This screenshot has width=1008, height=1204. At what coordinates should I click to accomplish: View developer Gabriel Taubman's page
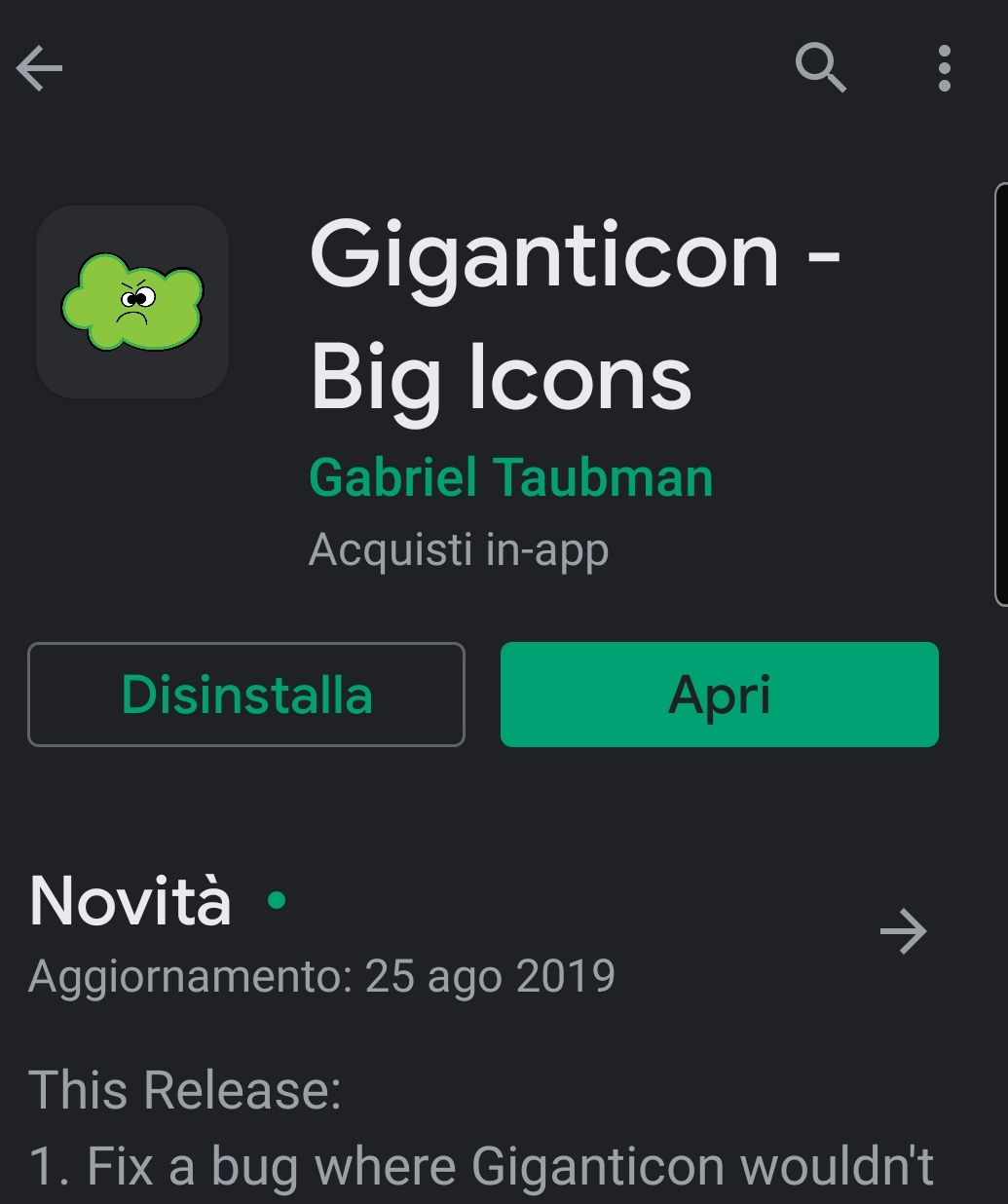pyautogui.click(x=510, y=478)
